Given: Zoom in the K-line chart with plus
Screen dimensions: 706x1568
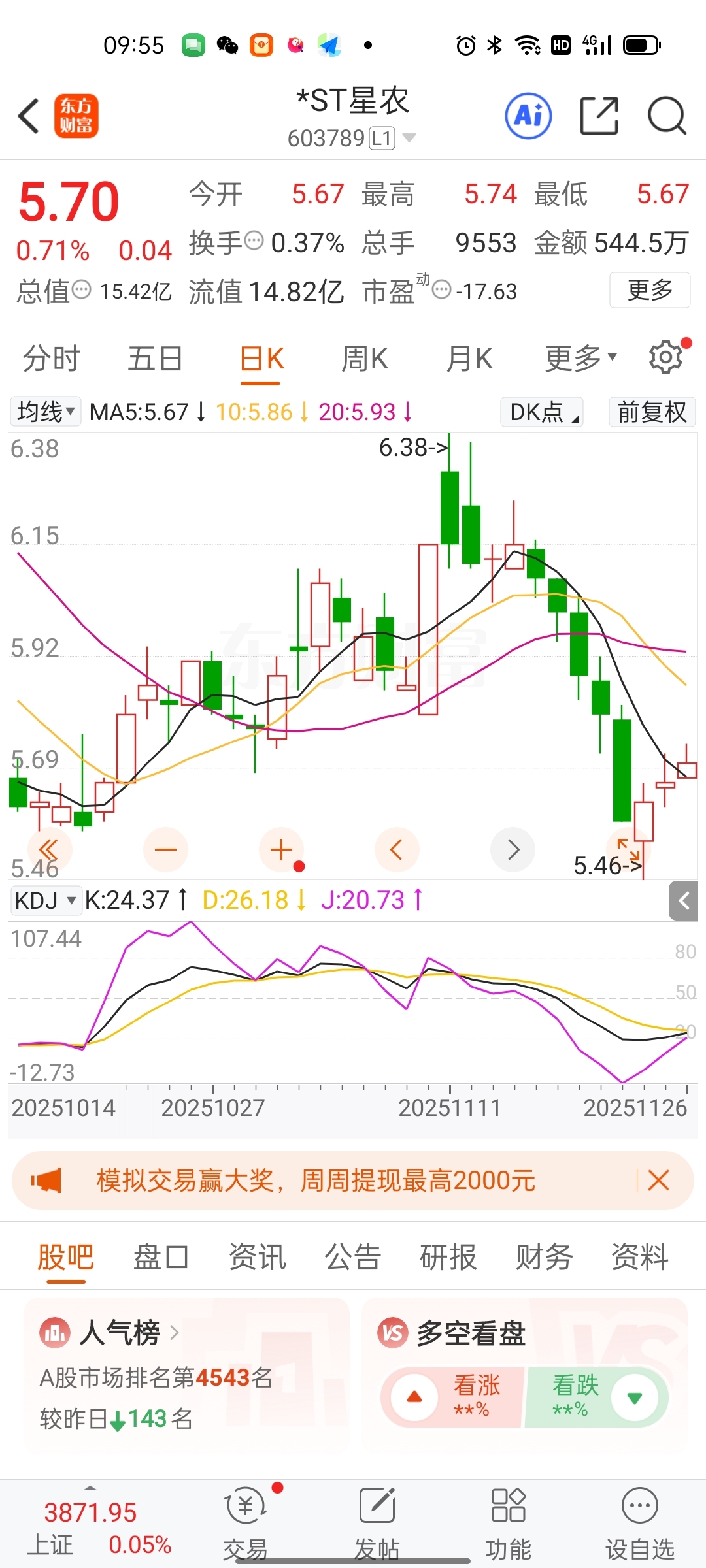Looking at the screenshot, I should pos(281,850).
